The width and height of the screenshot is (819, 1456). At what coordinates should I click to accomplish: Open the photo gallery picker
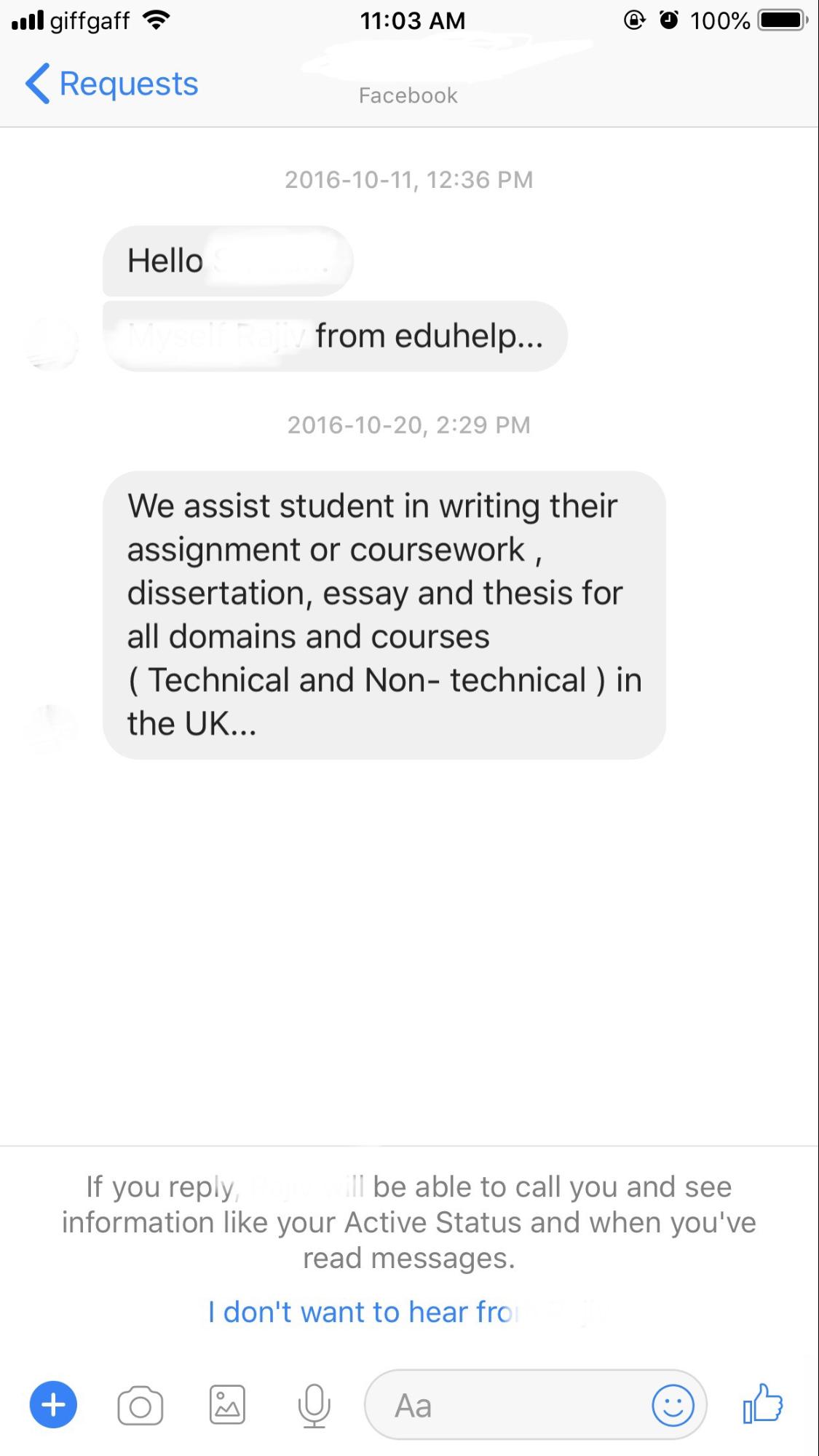(227, 1404)
